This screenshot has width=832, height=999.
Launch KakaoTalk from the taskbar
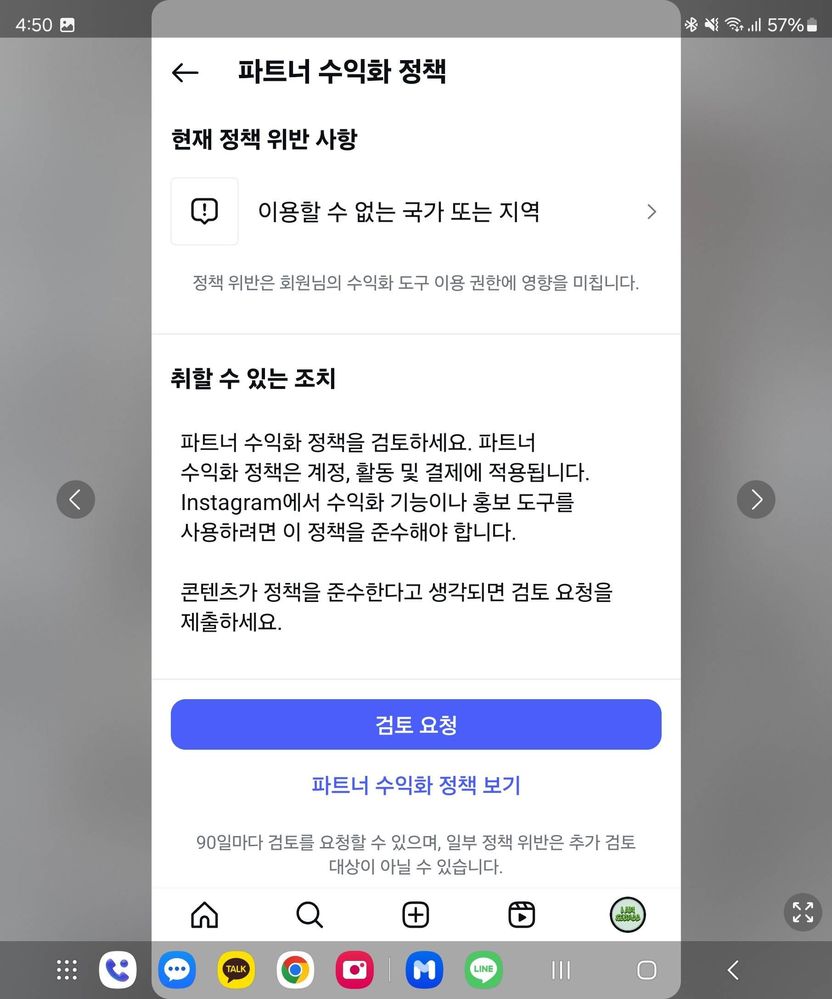click(236, 969)
